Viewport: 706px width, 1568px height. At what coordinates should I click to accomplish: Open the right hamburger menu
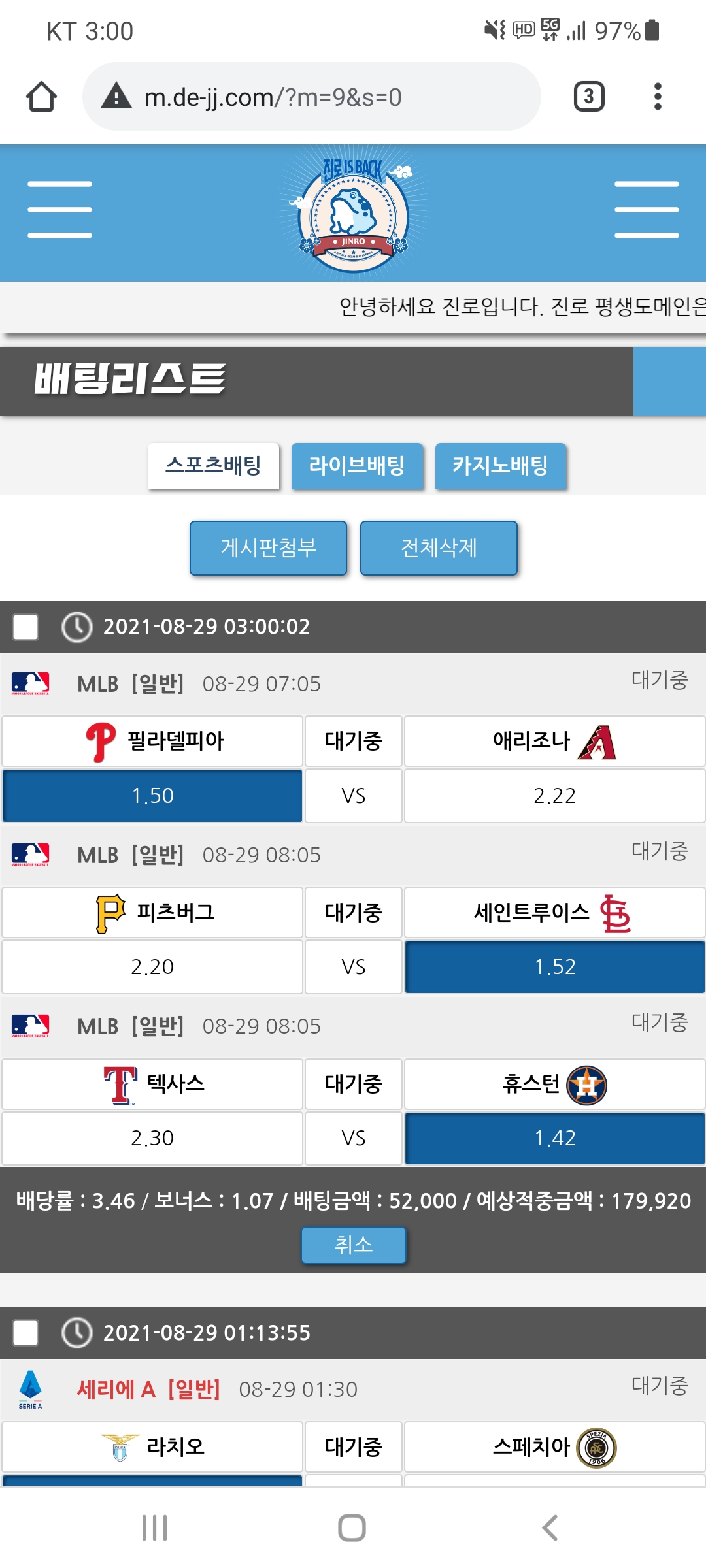coord(647,210)
